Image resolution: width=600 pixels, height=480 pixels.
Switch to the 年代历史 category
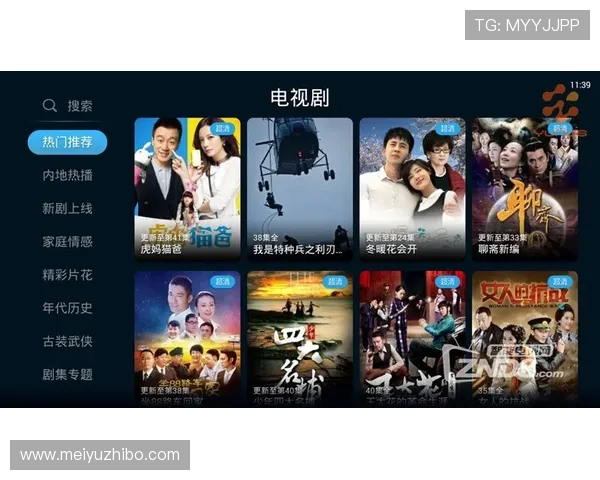click(67, 307)
